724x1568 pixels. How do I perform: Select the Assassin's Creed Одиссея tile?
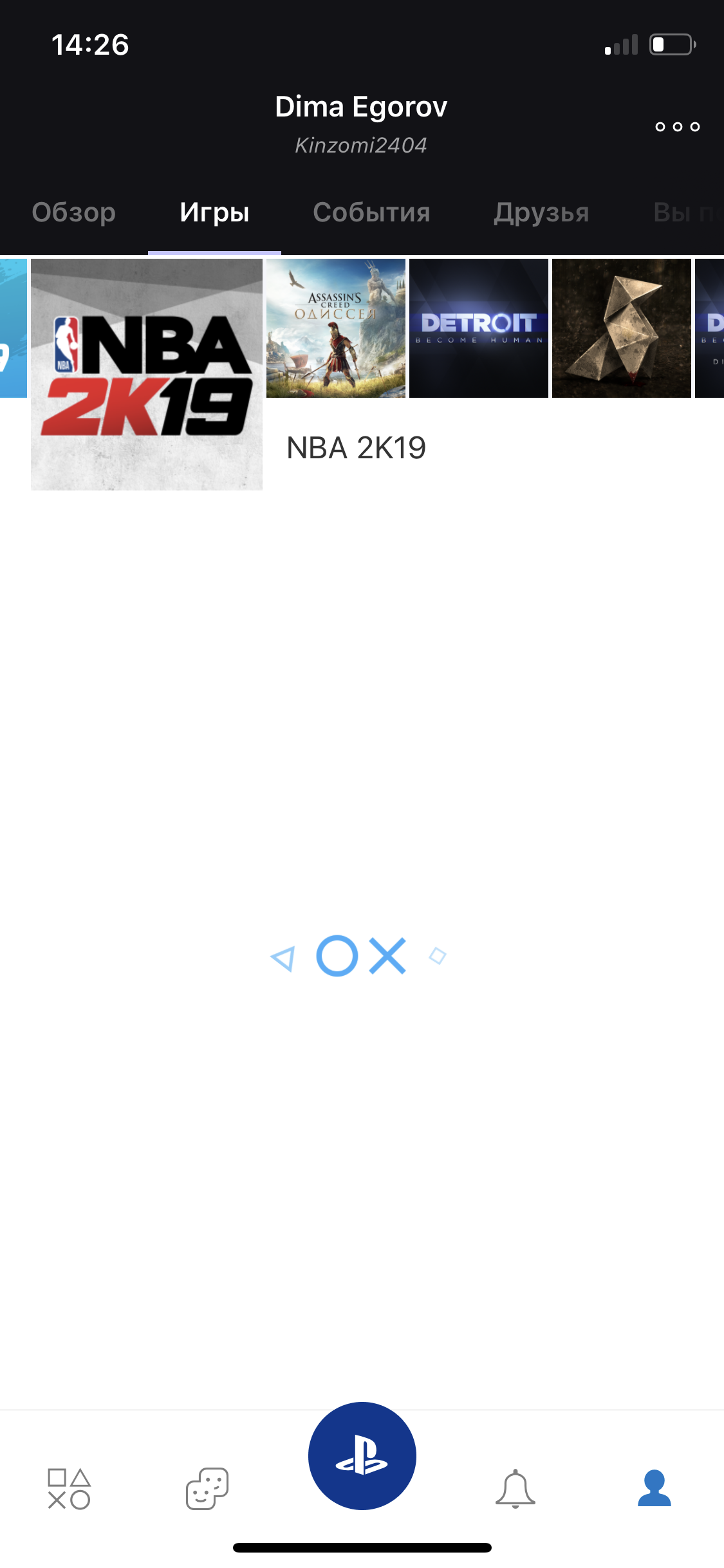(336, 328)
